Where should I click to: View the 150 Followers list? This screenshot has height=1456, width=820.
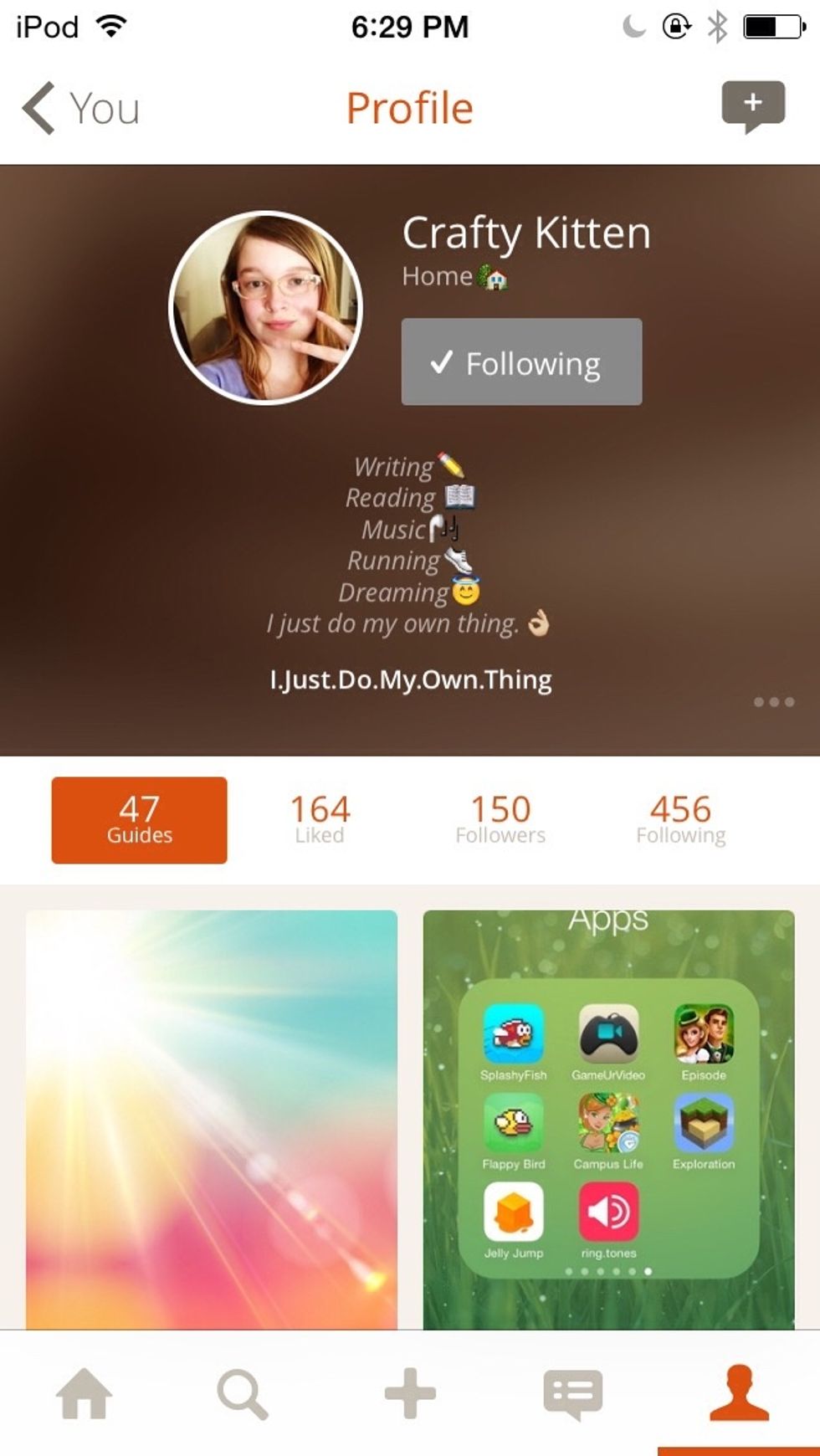pos(500,820)
